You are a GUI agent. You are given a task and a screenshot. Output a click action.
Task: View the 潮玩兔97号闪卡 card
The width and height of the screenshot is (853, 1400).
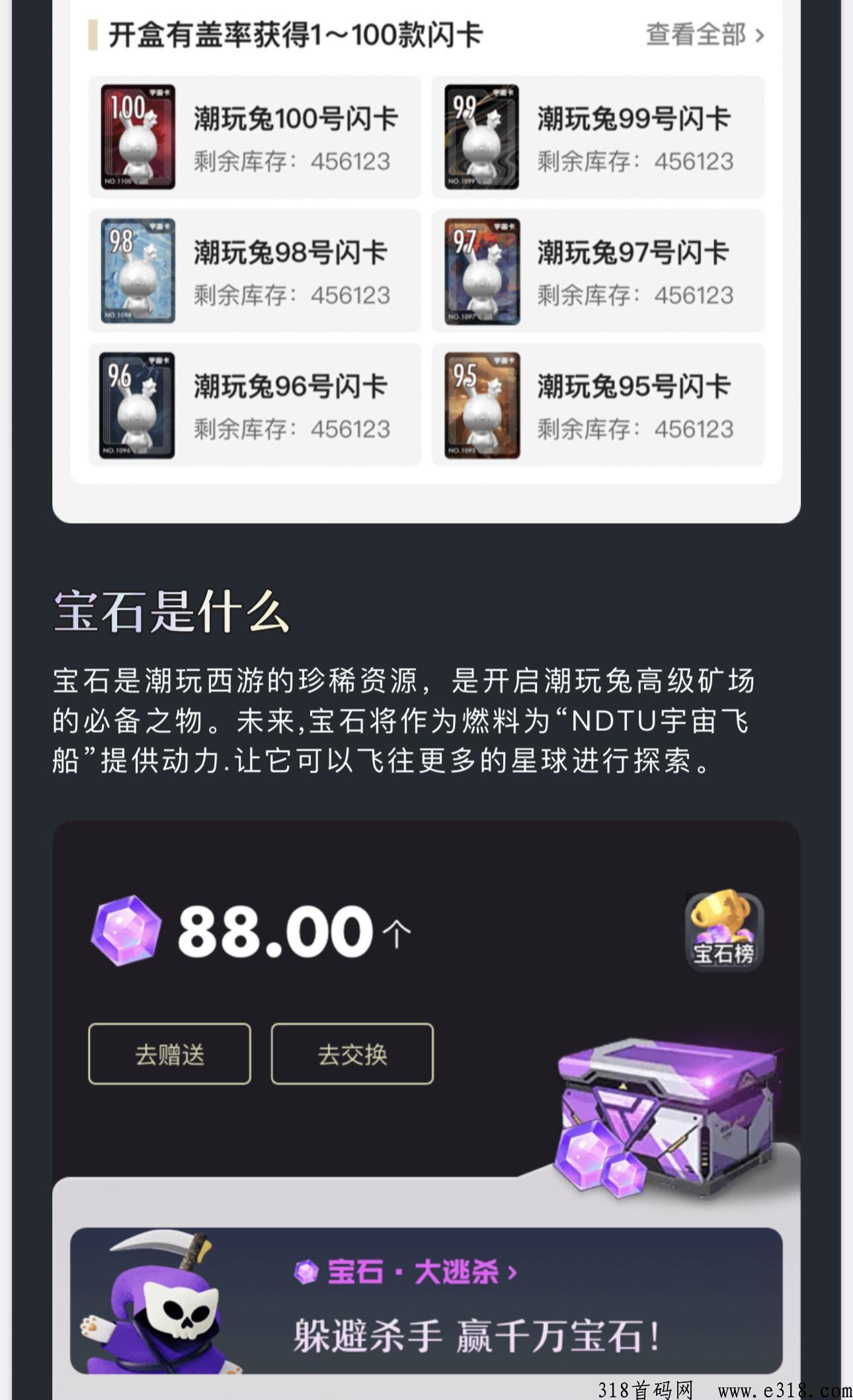coord(598,271)
